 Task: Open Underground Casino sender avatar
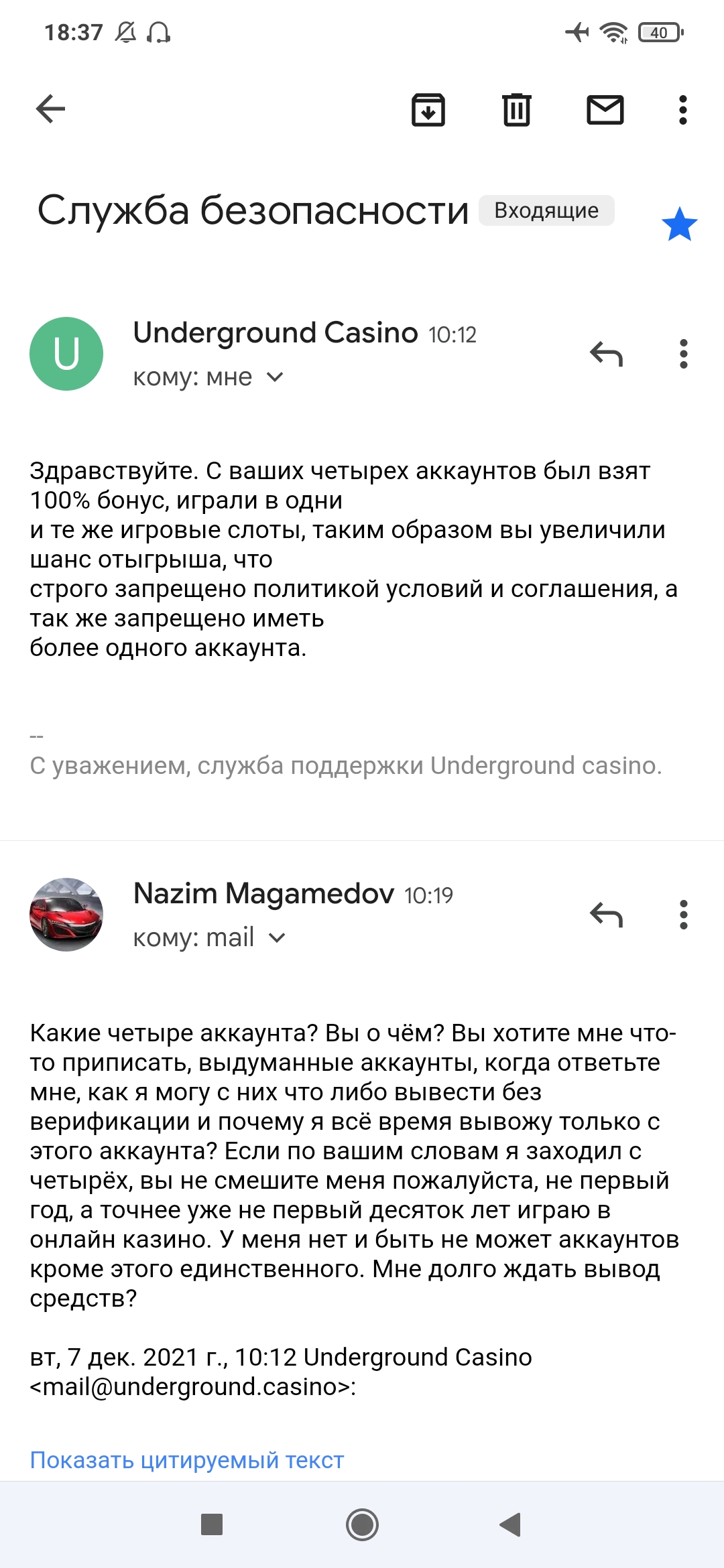(x=66, y=354)
